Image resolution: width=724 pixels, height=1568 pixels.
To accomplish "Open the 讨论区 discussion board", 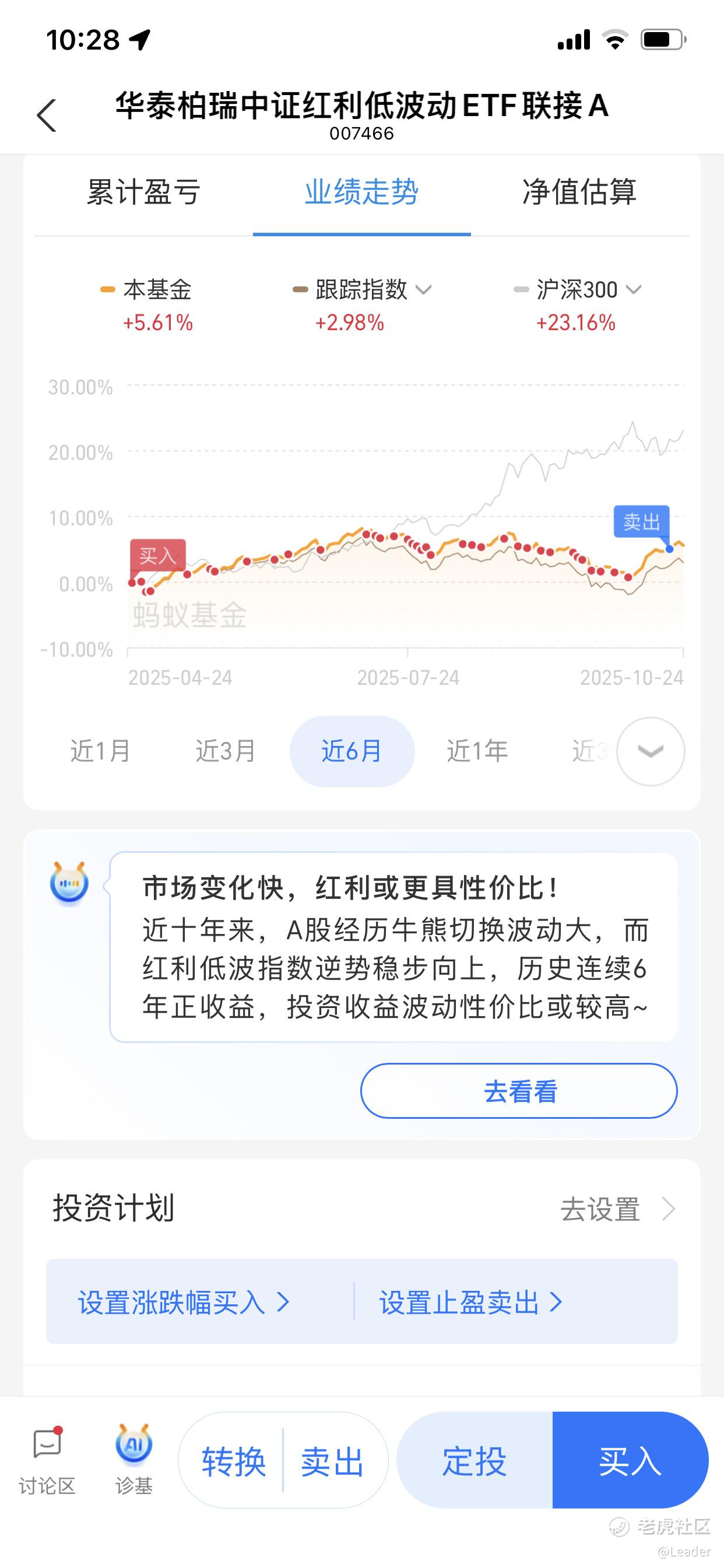I will click(47, 1459).
